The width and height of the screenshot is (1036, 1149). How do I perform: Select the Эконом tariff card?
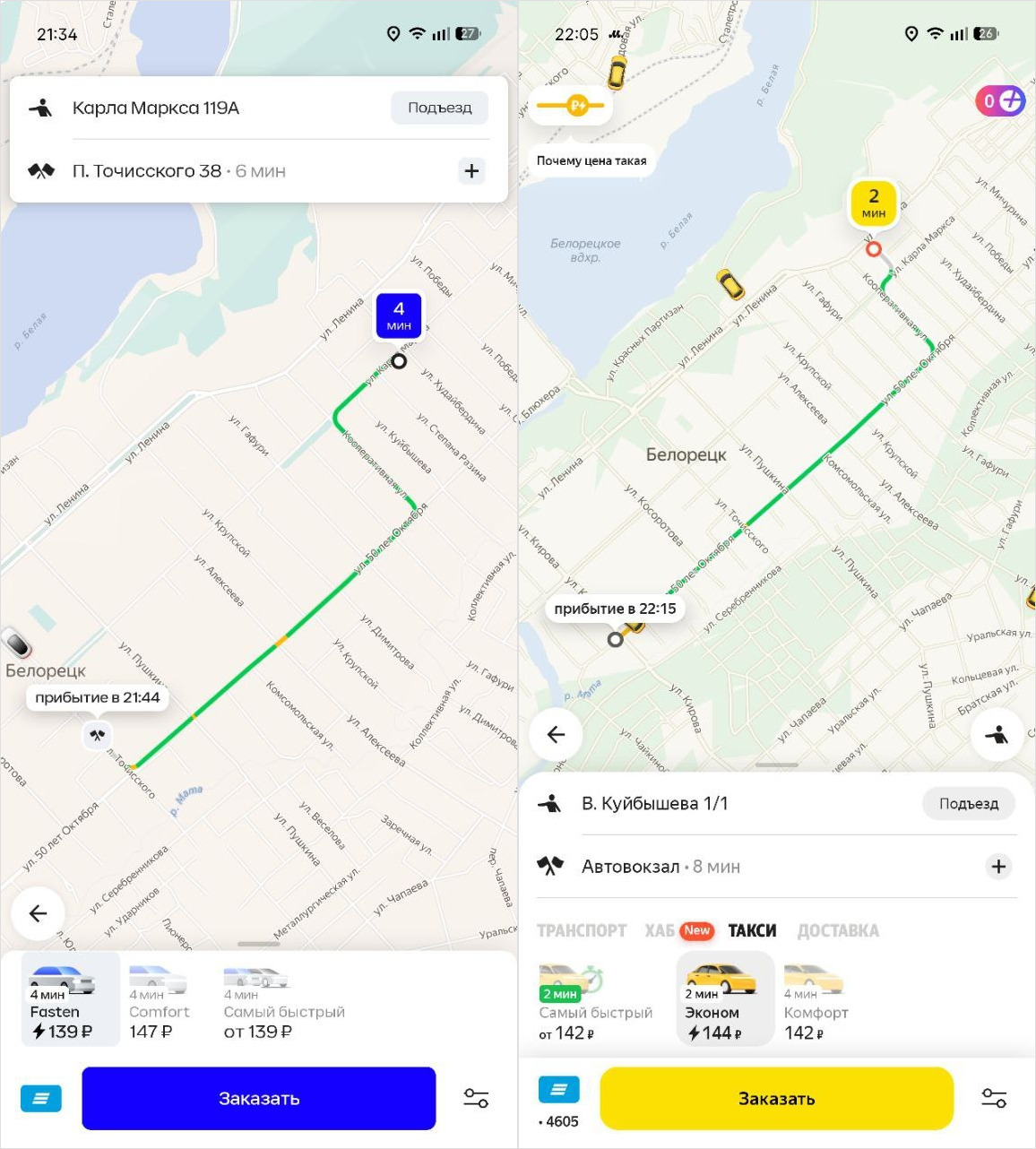pos(724,998)
